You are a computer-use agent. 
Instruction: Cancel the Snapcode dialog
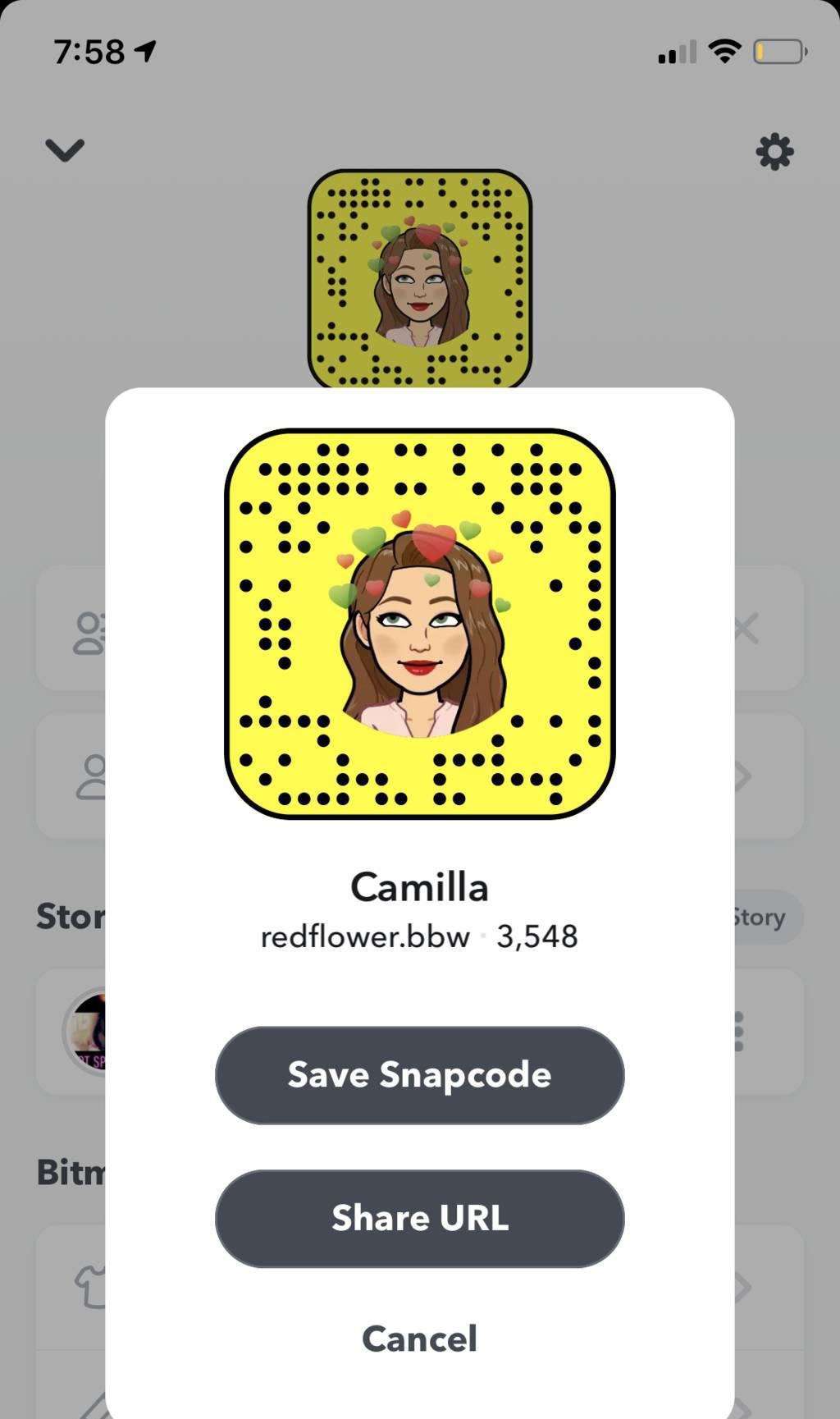(419, 1339)
